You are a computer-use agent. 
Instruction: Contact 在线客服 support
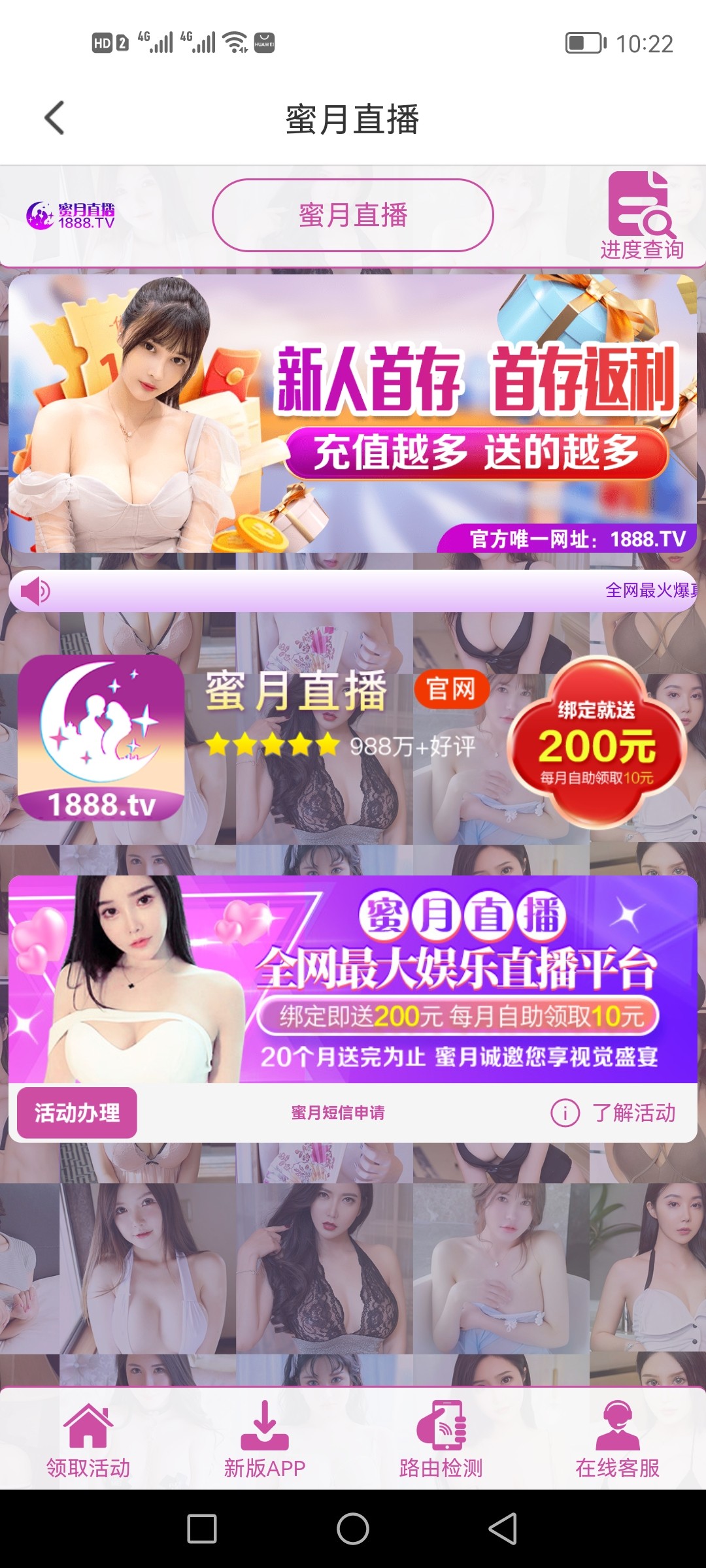point(618,1440)
